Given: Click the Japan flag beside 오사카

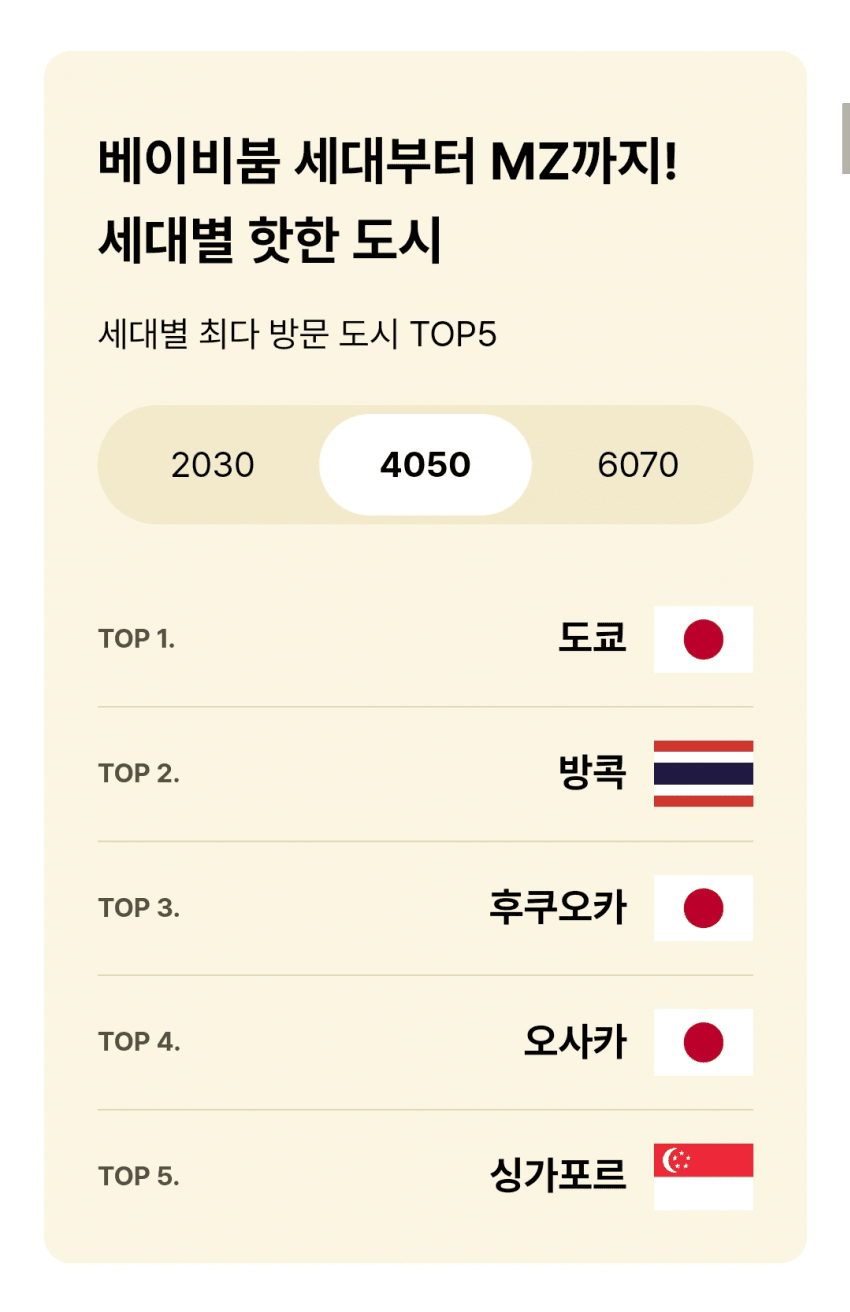Looking at the screenshot, I should coord(702,1042).
